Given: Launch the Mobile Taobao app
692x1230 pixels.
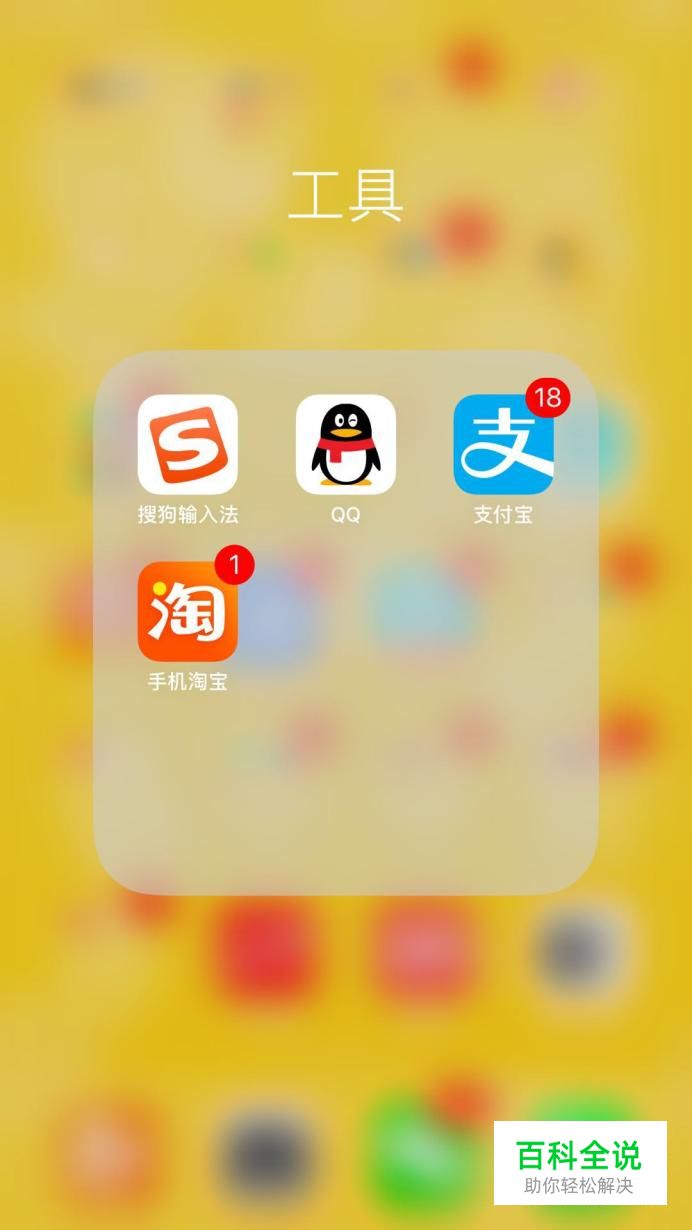Looking at the screenshot, I should coord(188,612).
